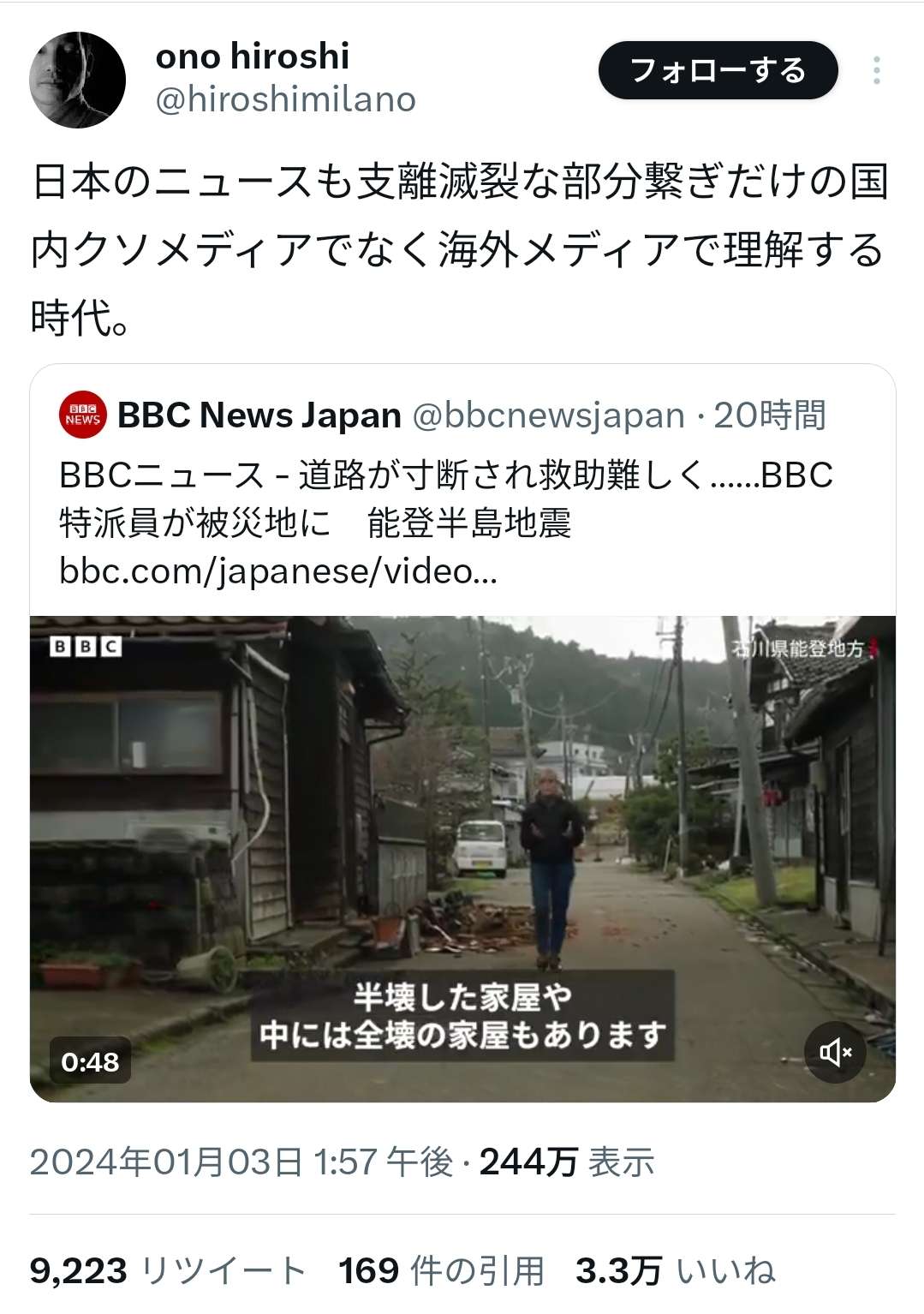This screenshot has height=1314, width=924.
Task: Open the quoted BBC News Japan tweet
Action: click(x=445, y=499)
